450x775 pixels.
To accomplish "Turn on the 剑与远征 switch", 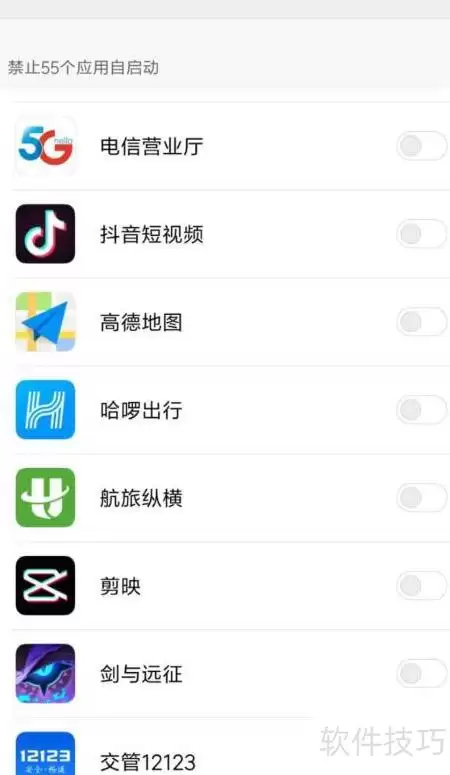I will [x=422, y=674].
